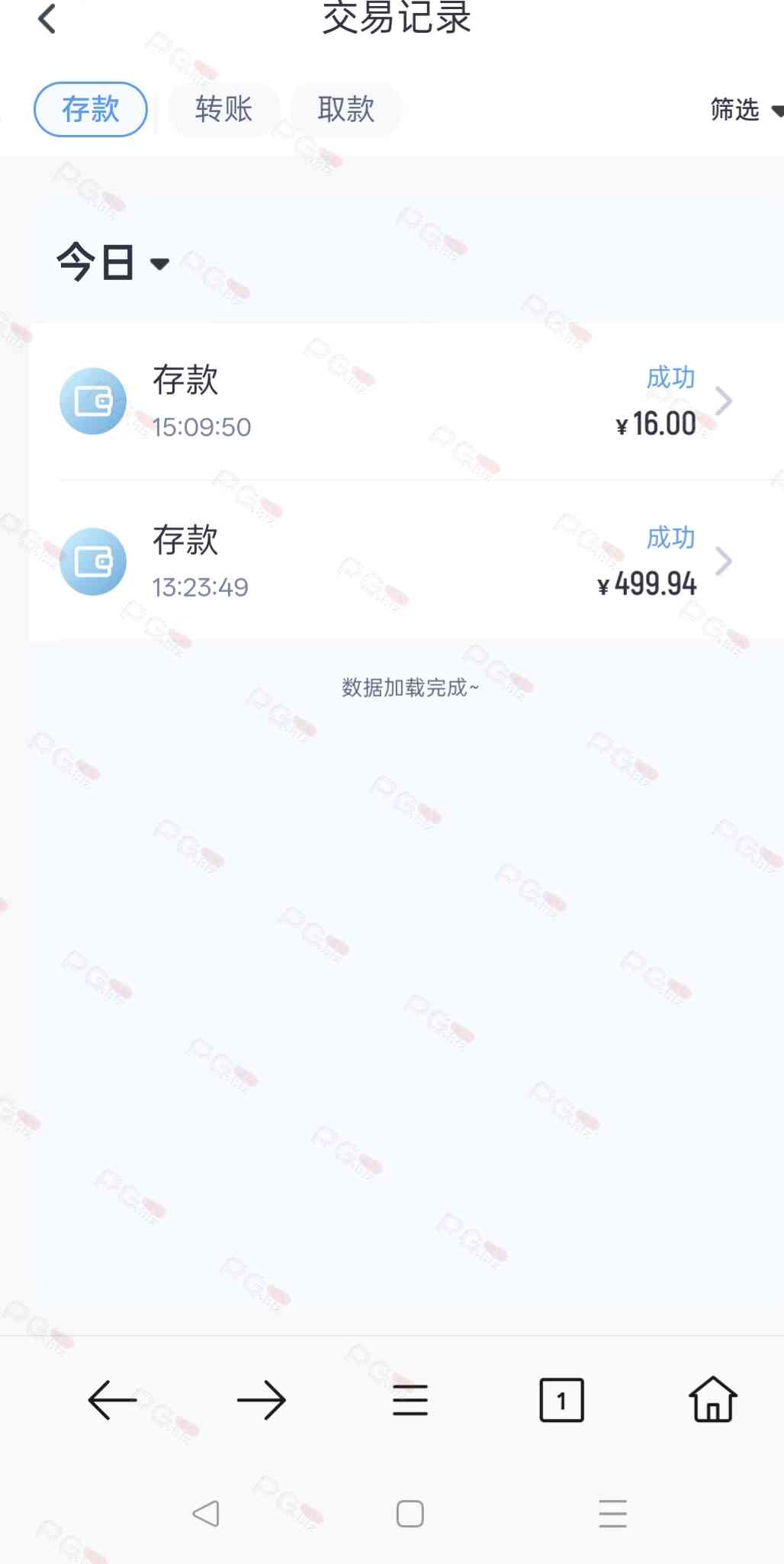Expand the 今日 date dropdown
The image size is (784, 1564).
pos(113,262)
